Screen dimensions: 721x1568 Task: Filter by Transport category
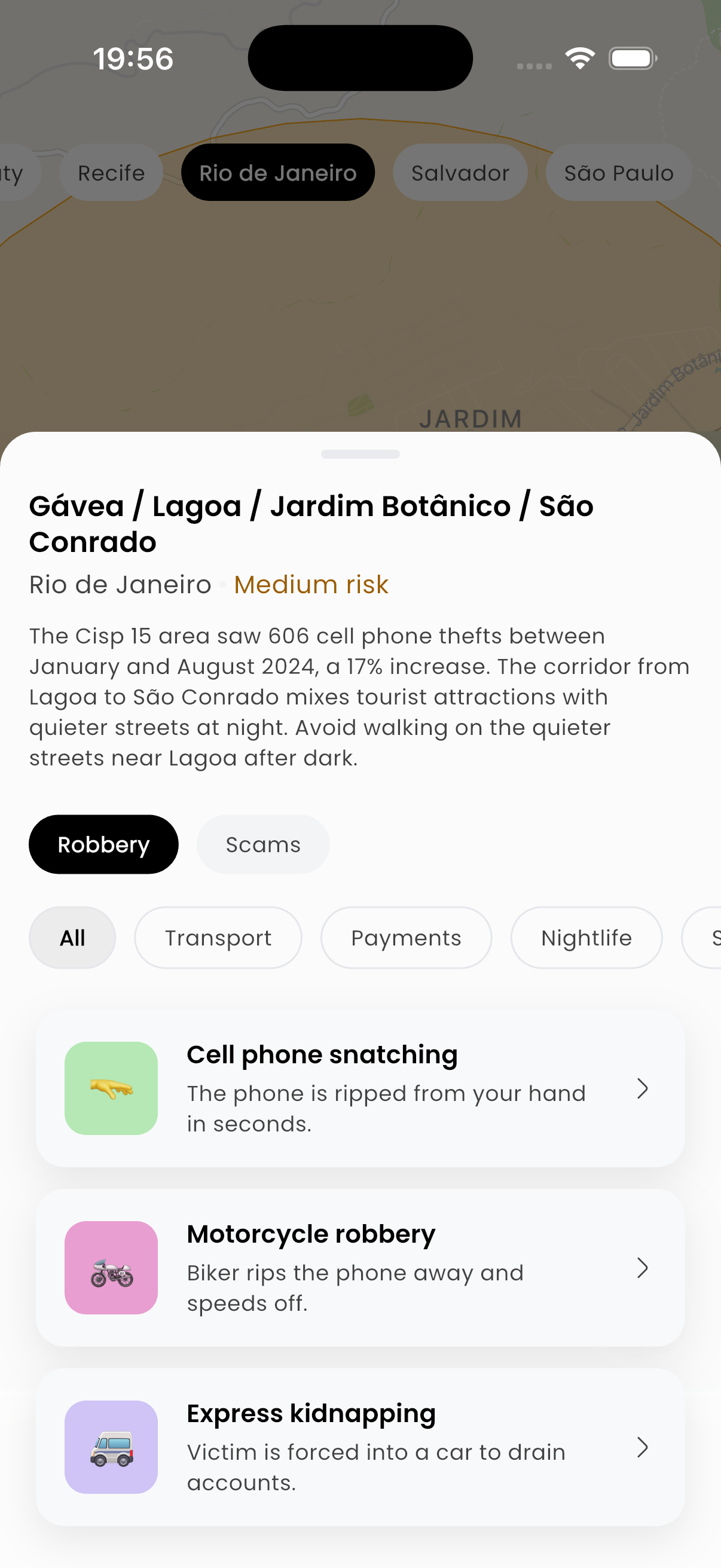click(x=218, y=938)
